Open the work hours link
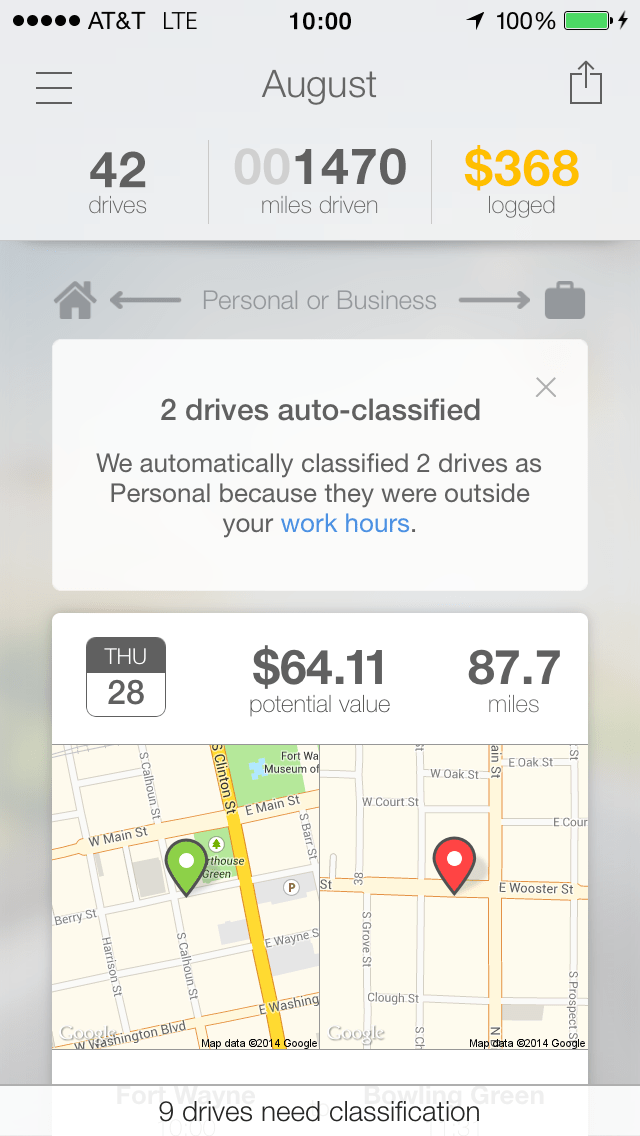640x1136 pixels. pos(345,523)
